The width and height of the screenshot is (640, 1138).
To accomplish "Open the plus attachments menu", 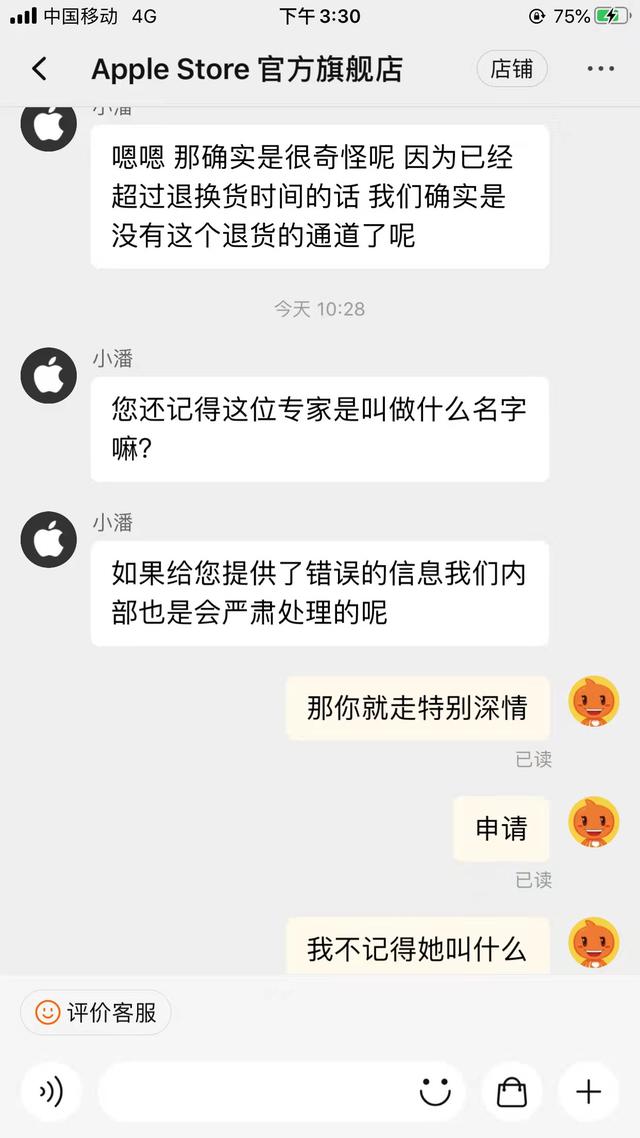I will (x=588, y=1091).
